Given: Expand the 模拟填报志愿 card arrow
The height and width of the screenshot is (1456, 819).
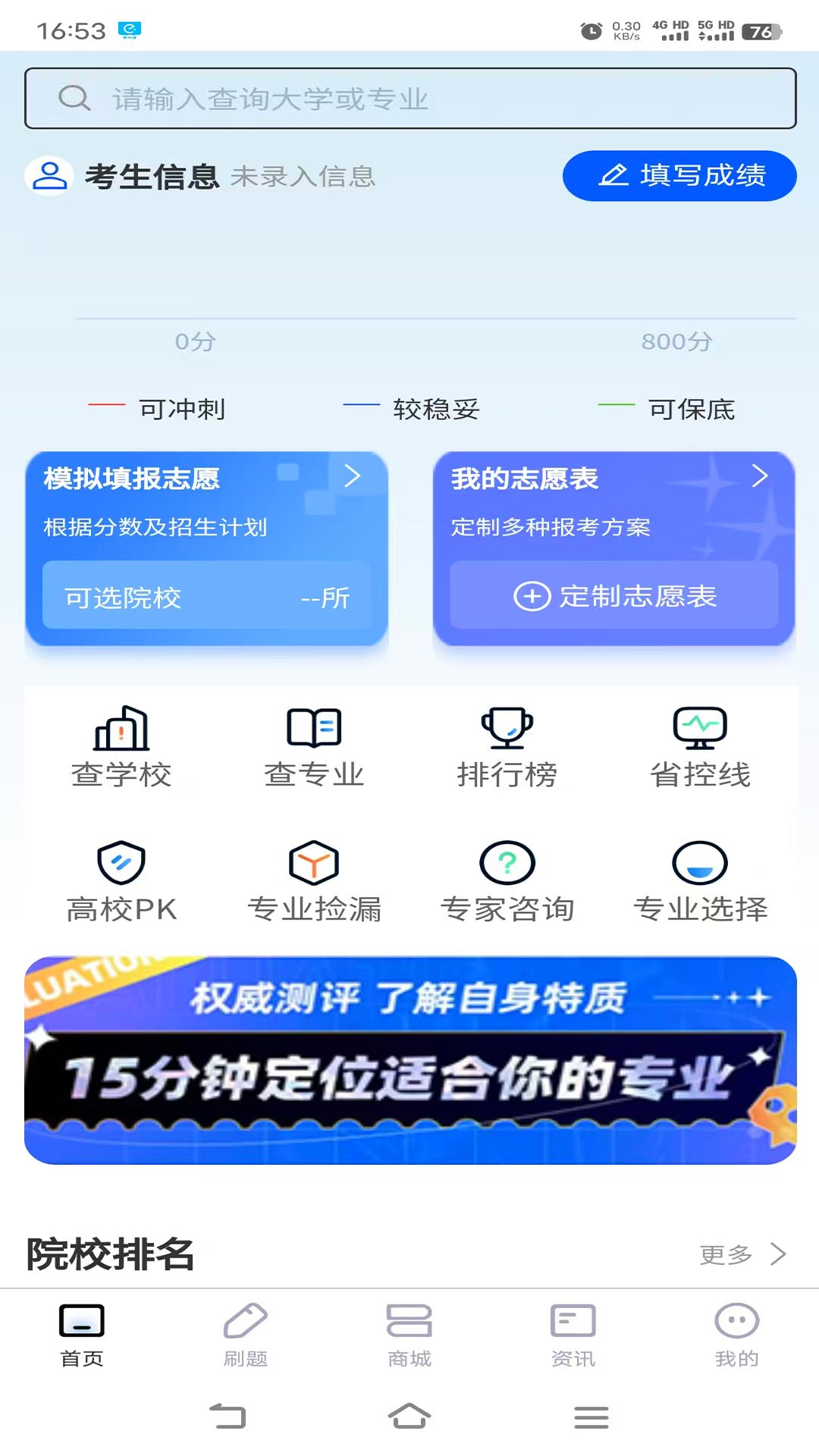Looking at the screenshot, I should coord(353,478).
